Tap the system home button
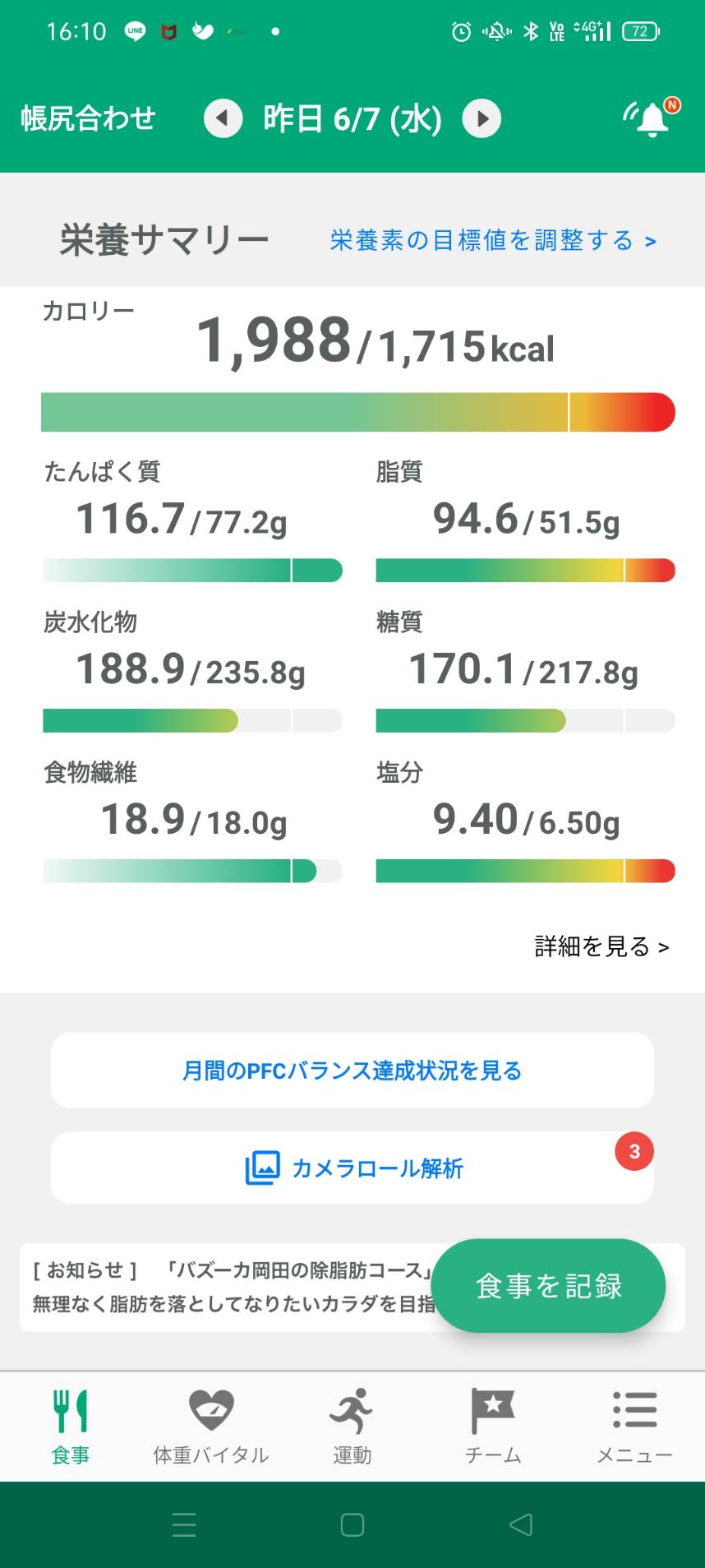This screenshot has width=705, height=1568. pos(352,1525)
